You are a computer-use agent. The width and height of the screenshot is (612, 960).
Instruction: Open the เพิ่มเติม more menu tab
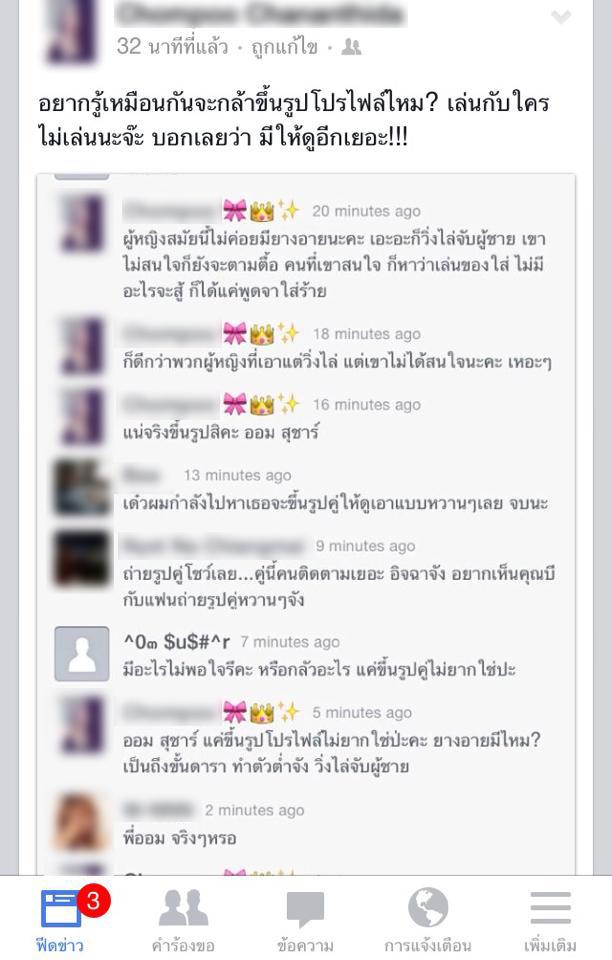[550, 920]
